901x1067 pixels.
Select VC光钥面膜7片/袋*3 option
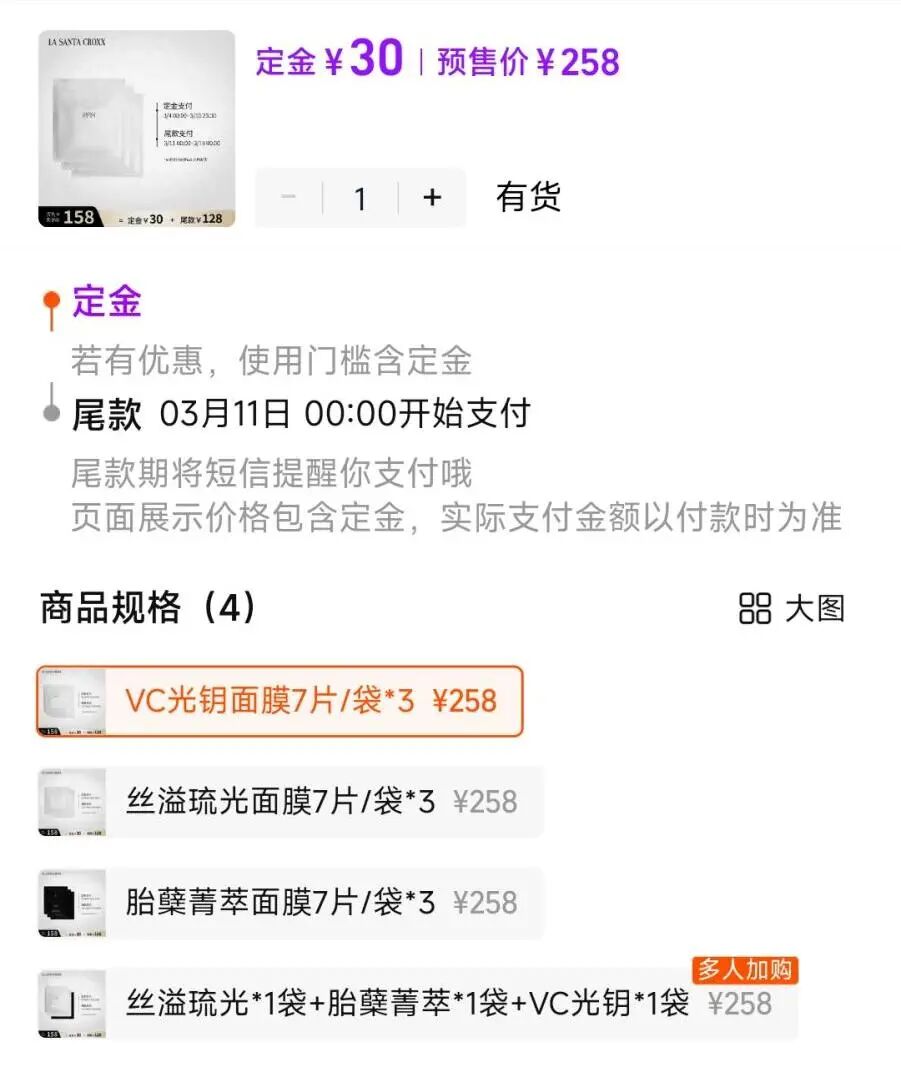280,702
